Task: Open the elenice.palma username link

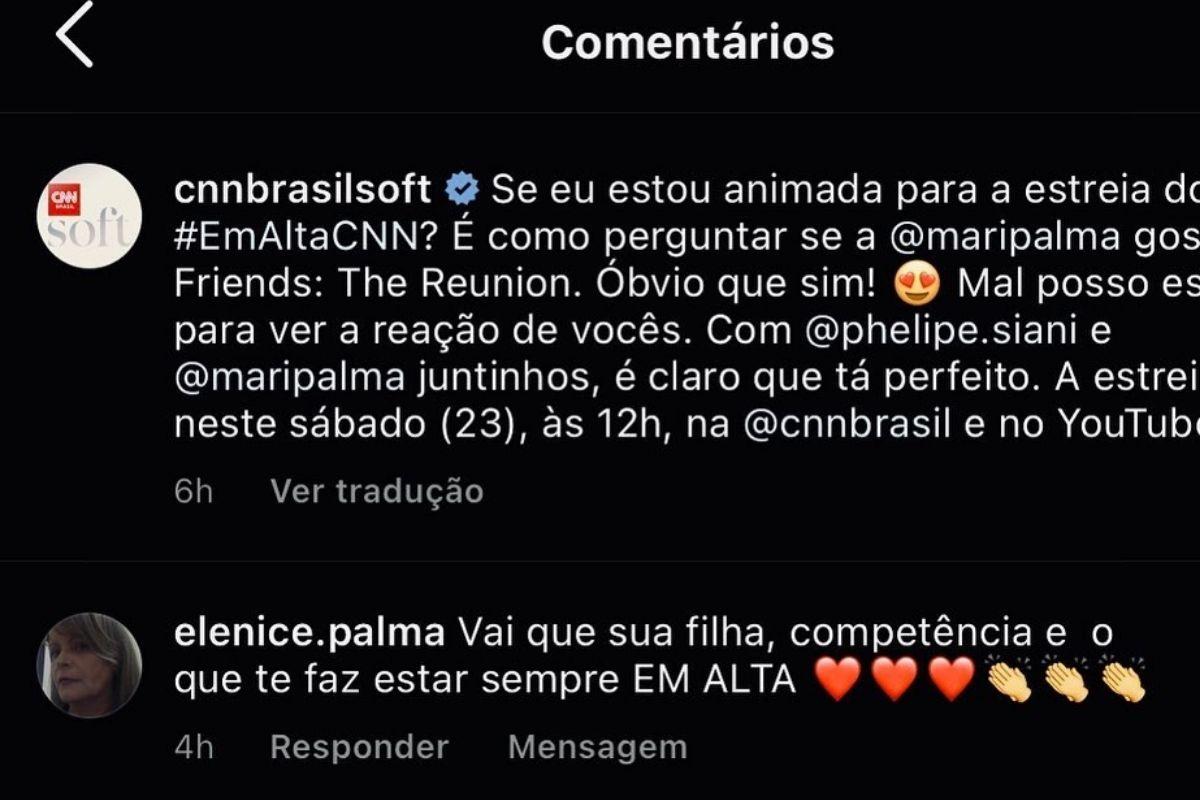Action: (x=309, y=633)
